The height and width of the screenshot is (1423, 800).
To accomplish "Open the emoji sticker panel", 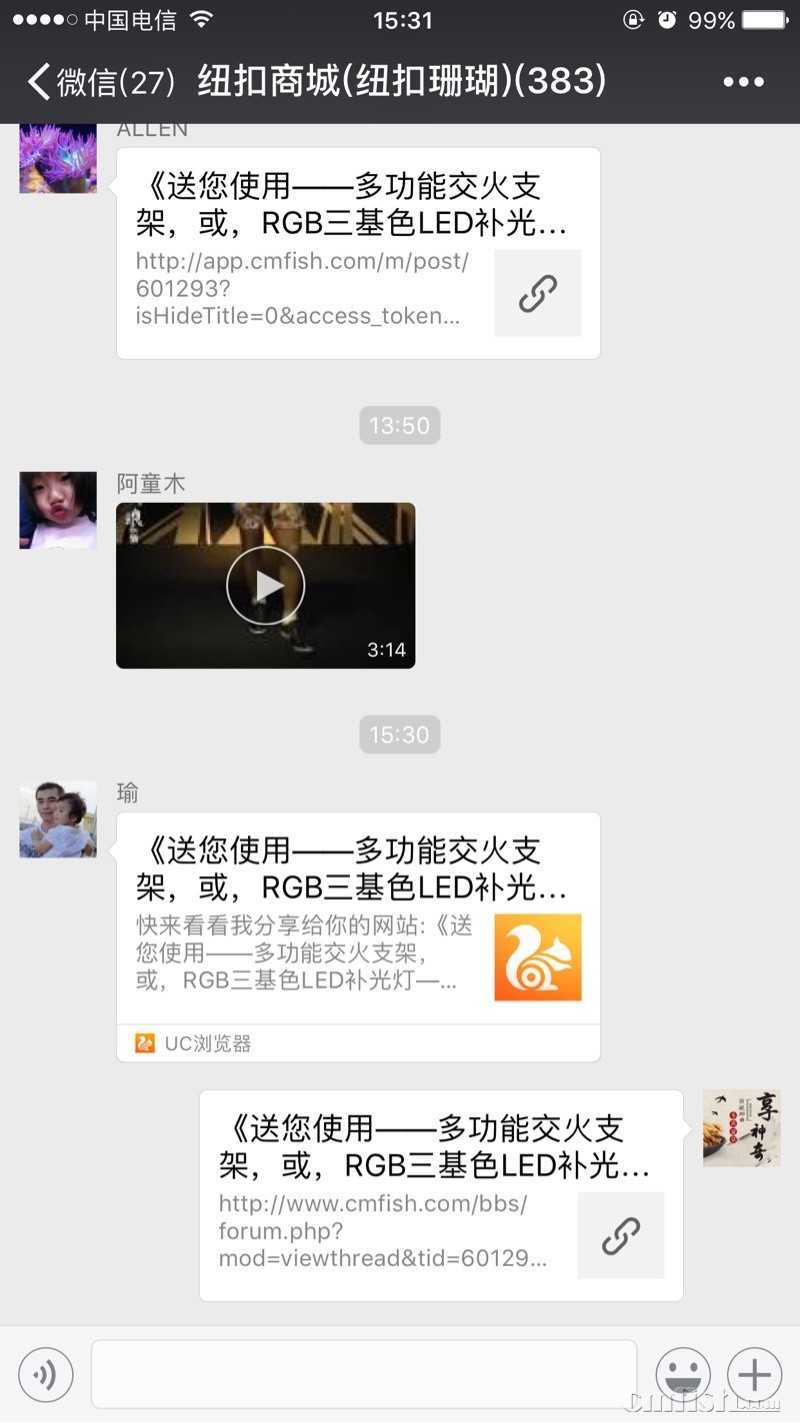I will coord(683,1375).
